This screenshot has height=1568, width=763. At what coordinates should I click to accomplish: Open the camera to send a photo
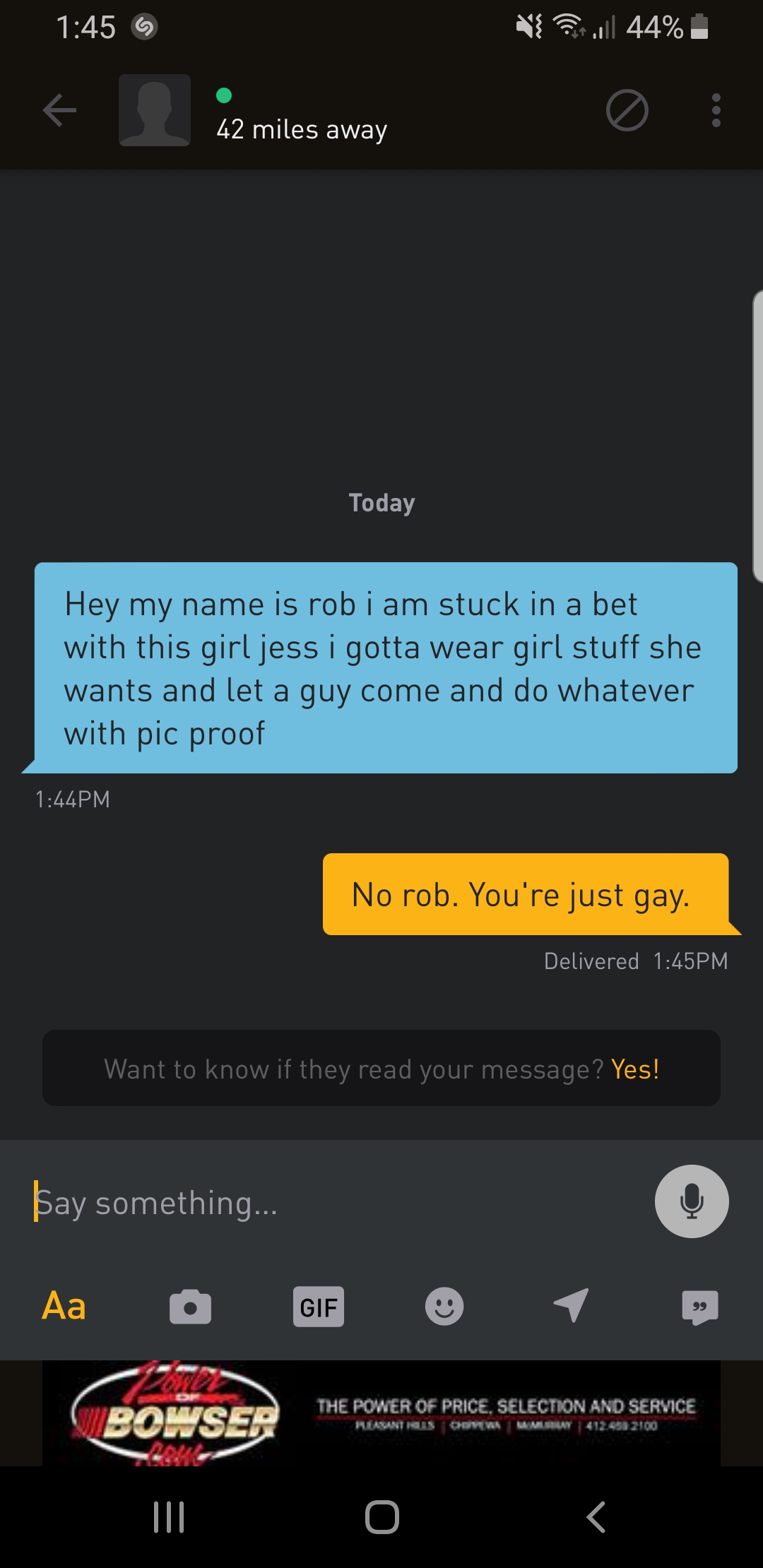click(190, 1307)
